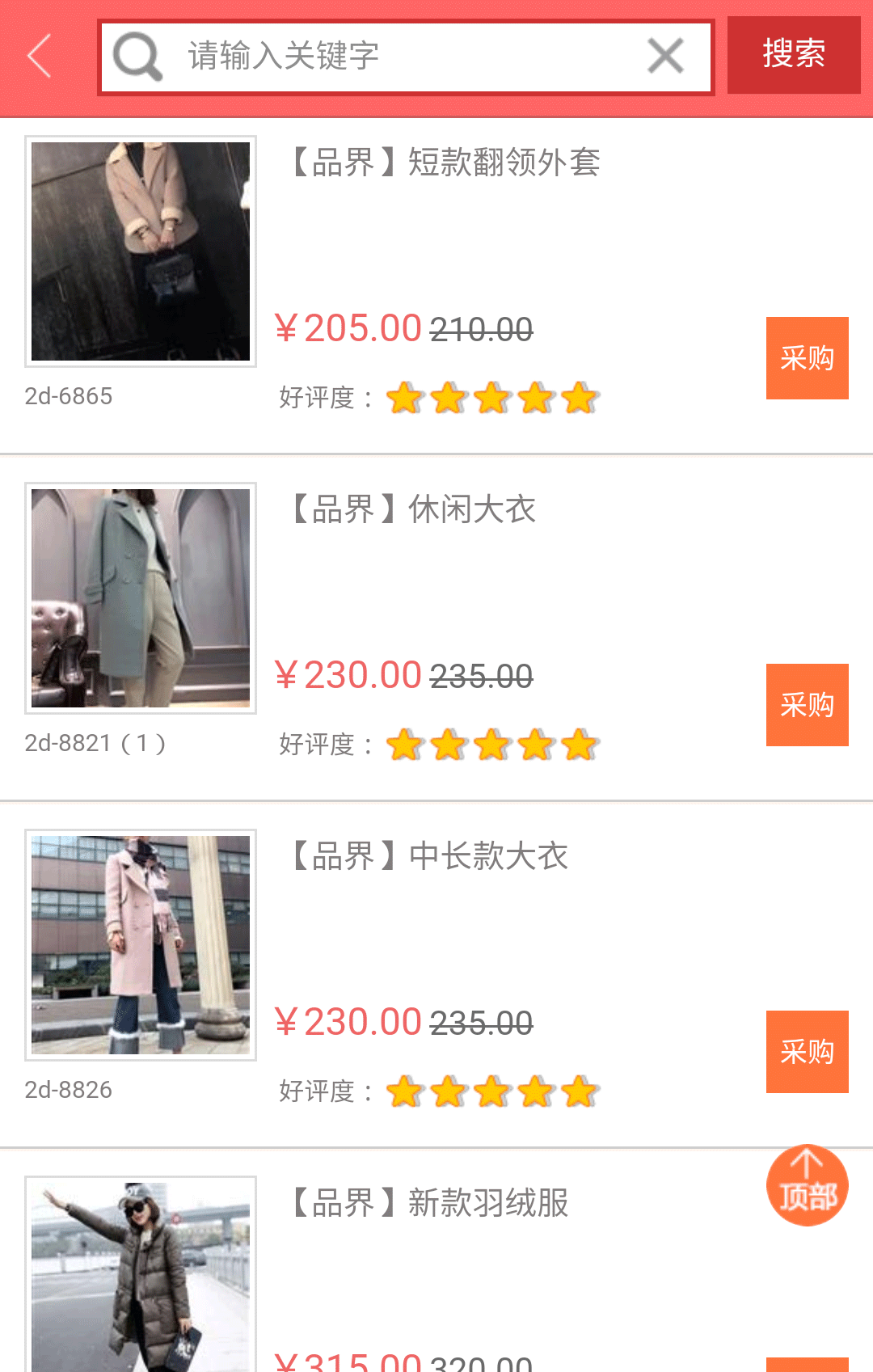Clear the search field with the X

pyautogui.click(x=665, y=57)
